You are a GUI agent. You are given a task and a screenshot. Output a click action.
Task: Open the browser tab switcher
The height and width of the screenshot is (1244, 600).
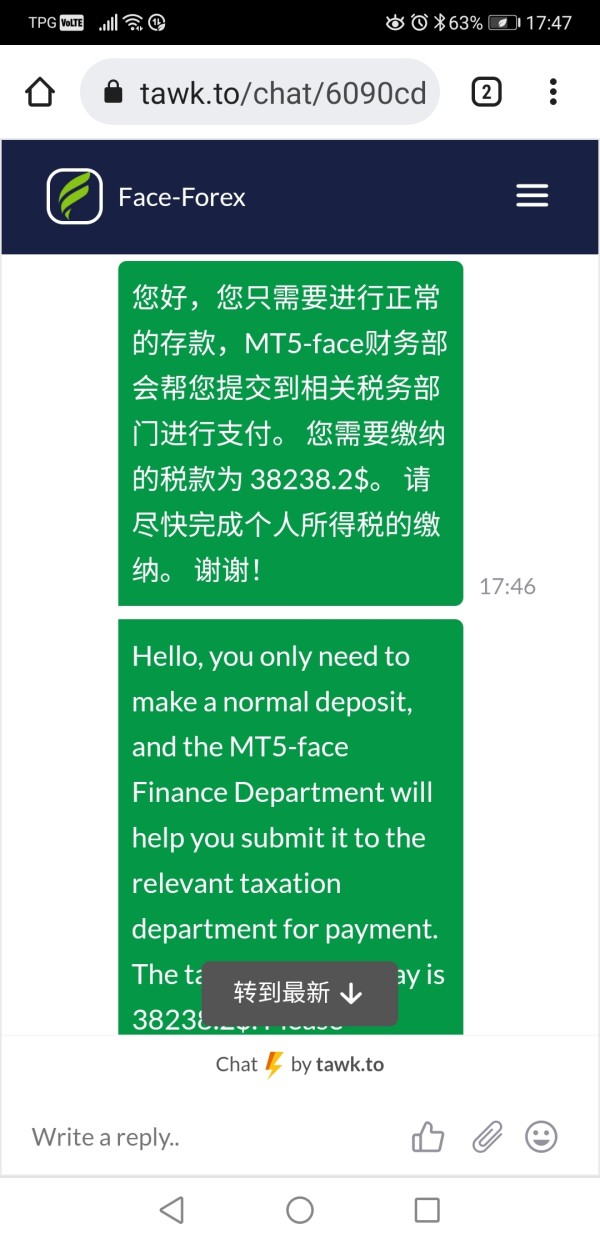[485, 92]
